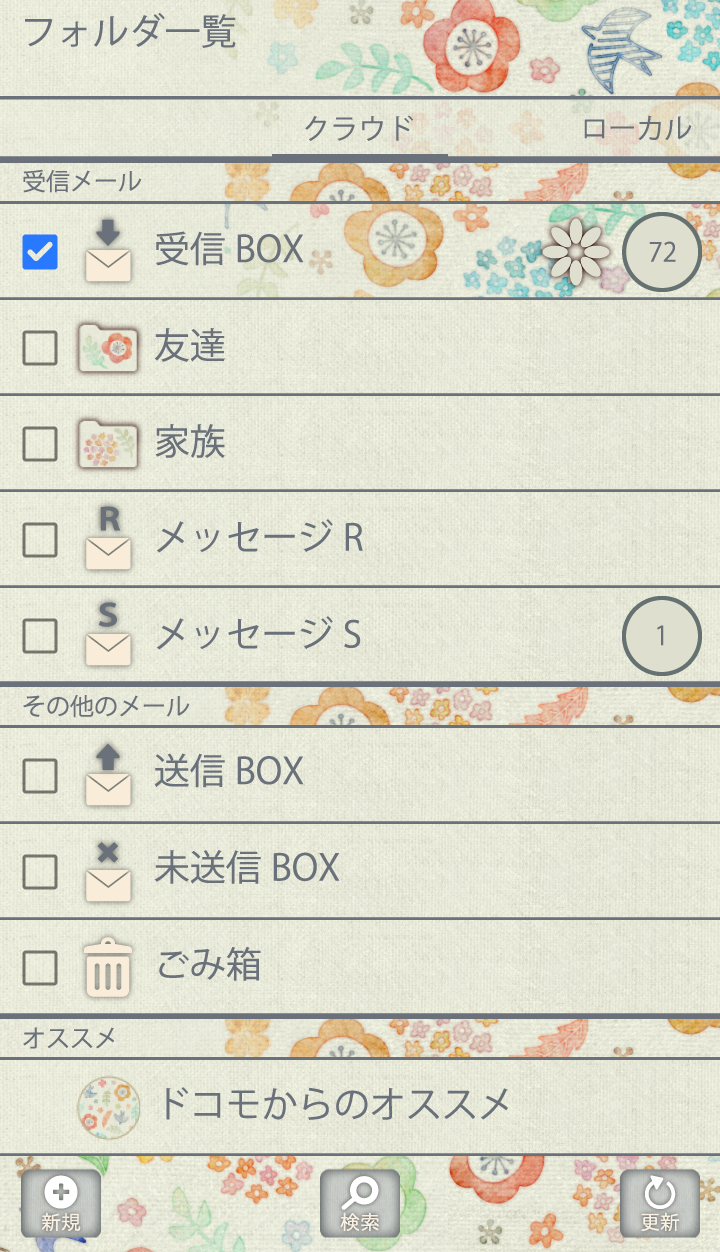Switch to the ローカル tab

[x=636, y=128]
